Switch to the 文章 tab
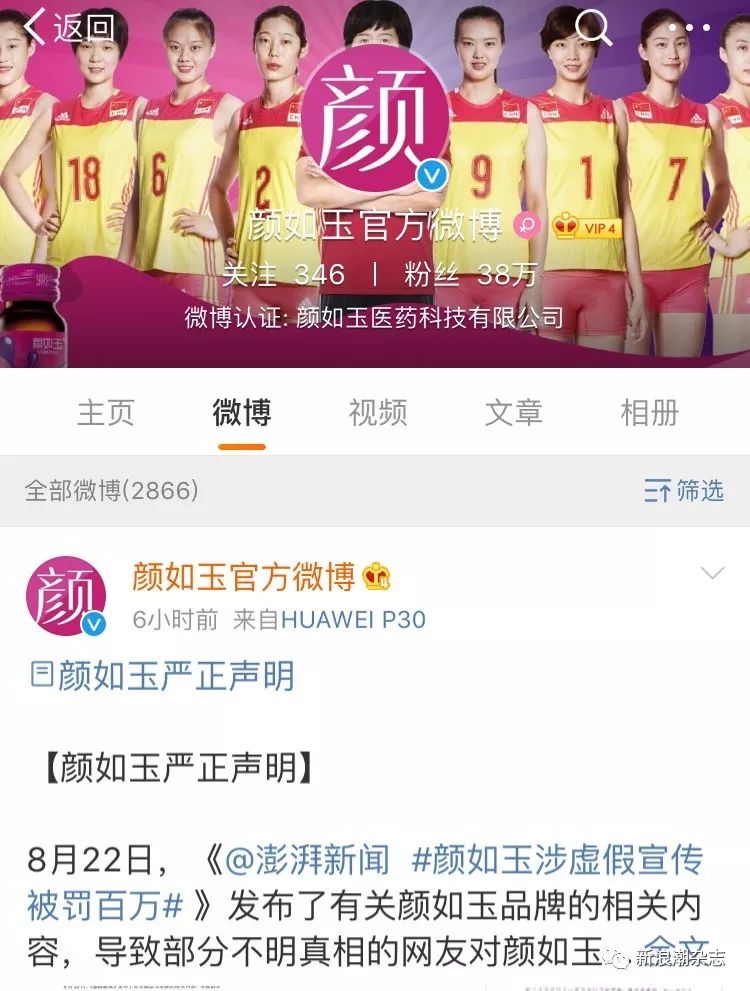750x991 pixels. click(514, 412)
